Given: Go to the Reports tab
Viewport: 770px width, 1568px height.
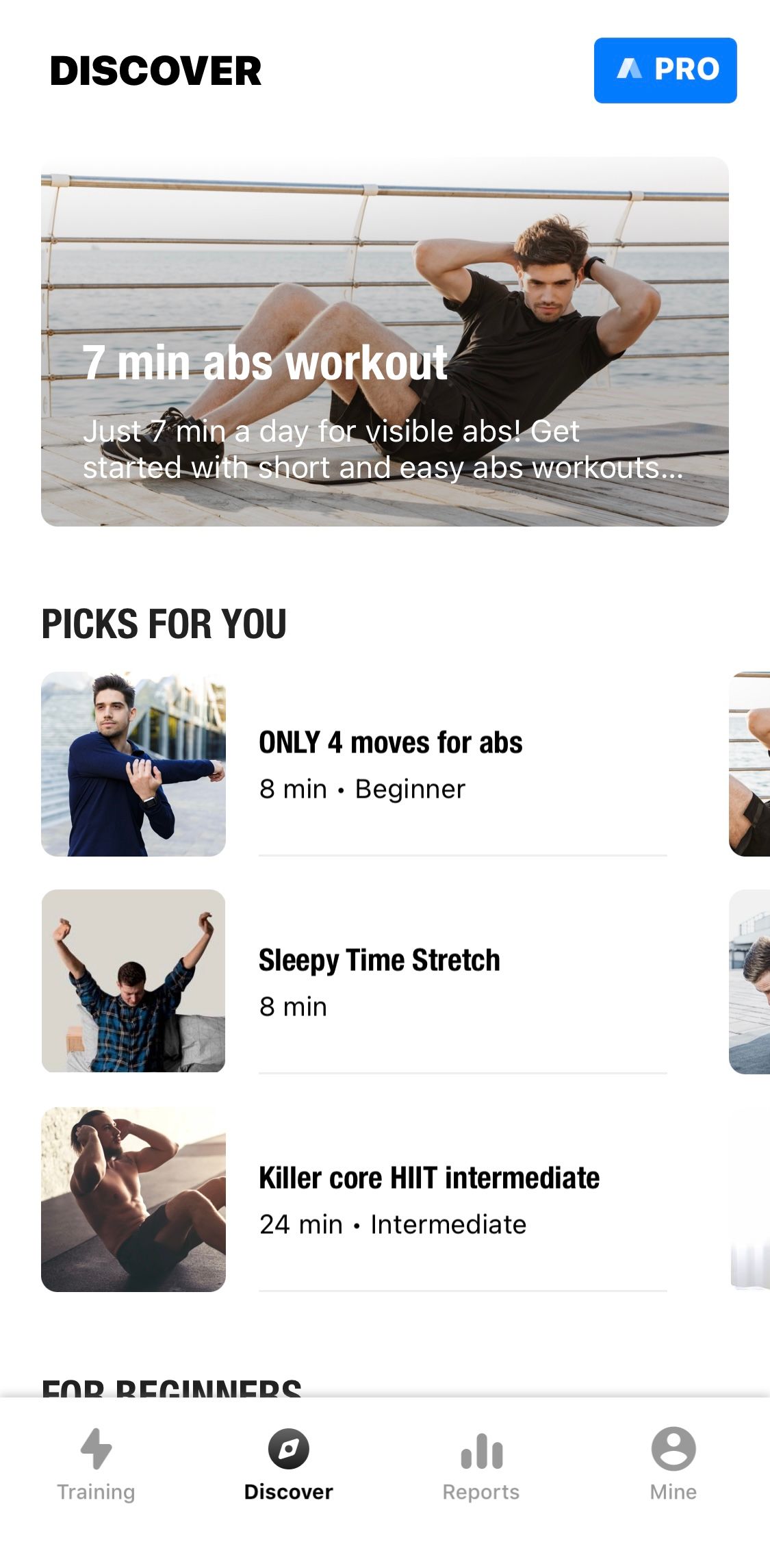Looking at the screenshot, I should (x=481, y=1463).
